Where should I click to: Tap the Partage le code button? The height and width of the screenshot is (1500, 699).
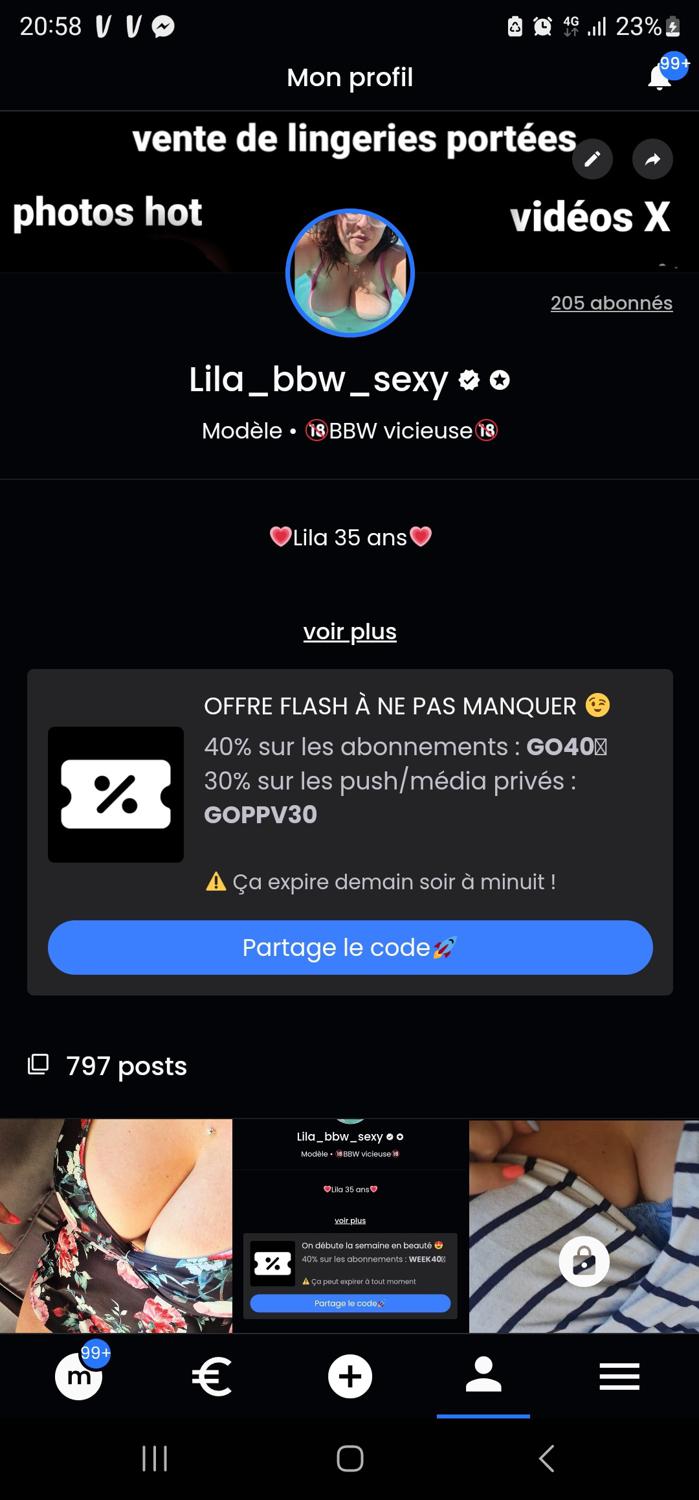coord(350,947)
